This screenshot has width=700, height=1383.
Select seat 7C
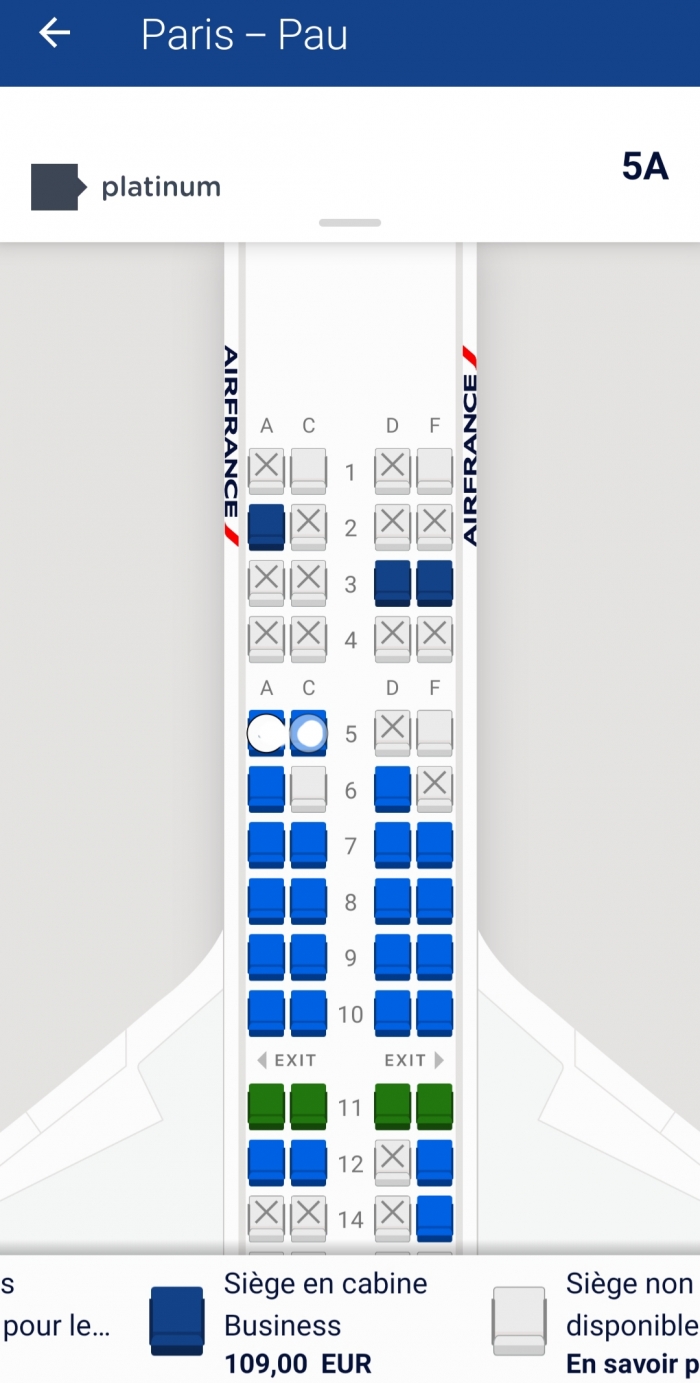pos(309,845)
